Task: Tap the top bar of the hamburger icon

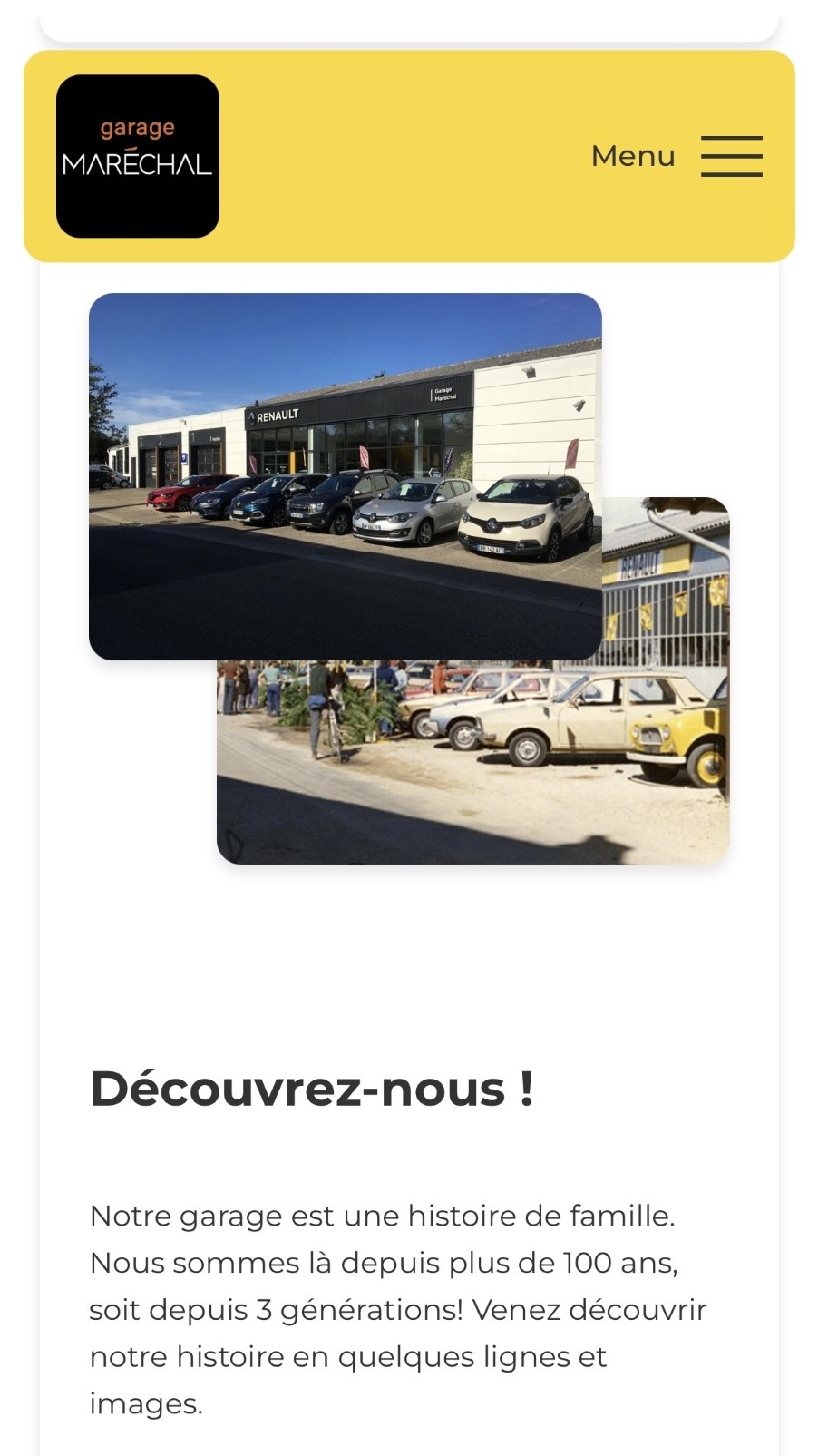Action: coord(731,138)
